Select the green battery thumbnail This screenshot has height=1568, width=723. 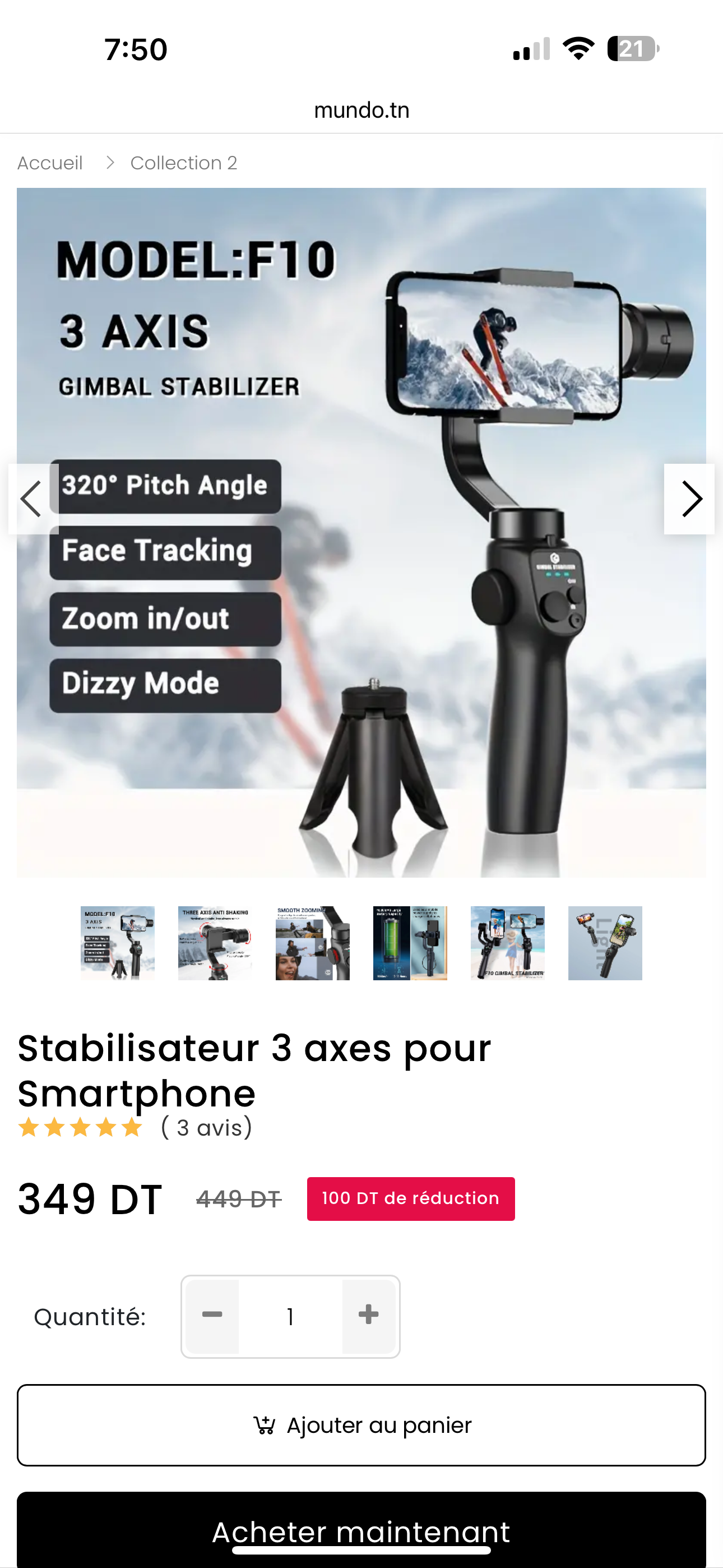pos(410,943)
